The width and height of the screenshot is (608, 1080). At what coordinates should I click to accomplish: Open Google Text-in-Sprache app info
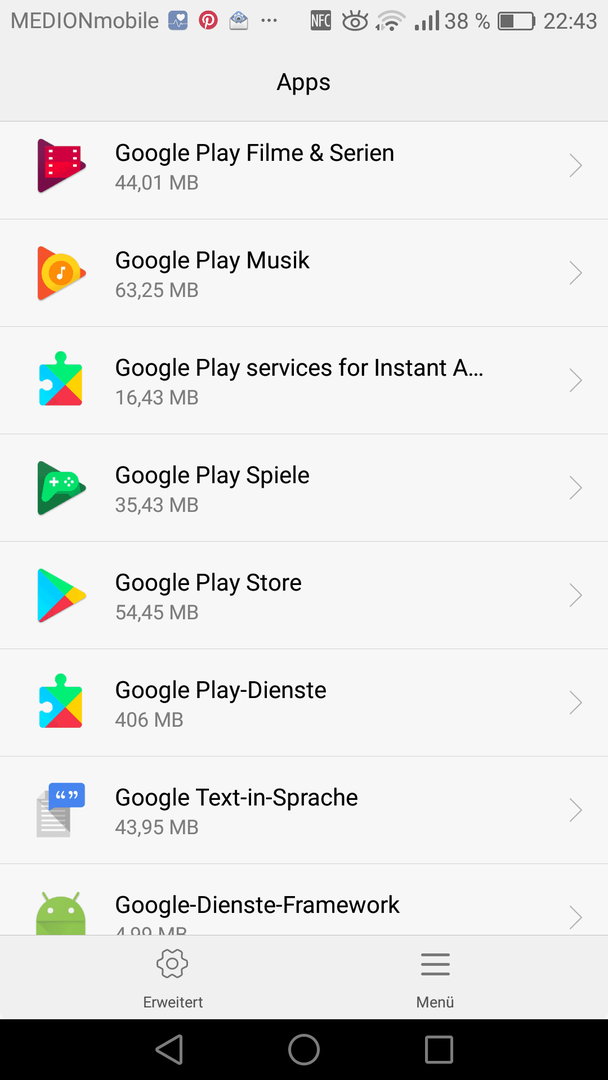pyautogui.click(x=304, y=811)
